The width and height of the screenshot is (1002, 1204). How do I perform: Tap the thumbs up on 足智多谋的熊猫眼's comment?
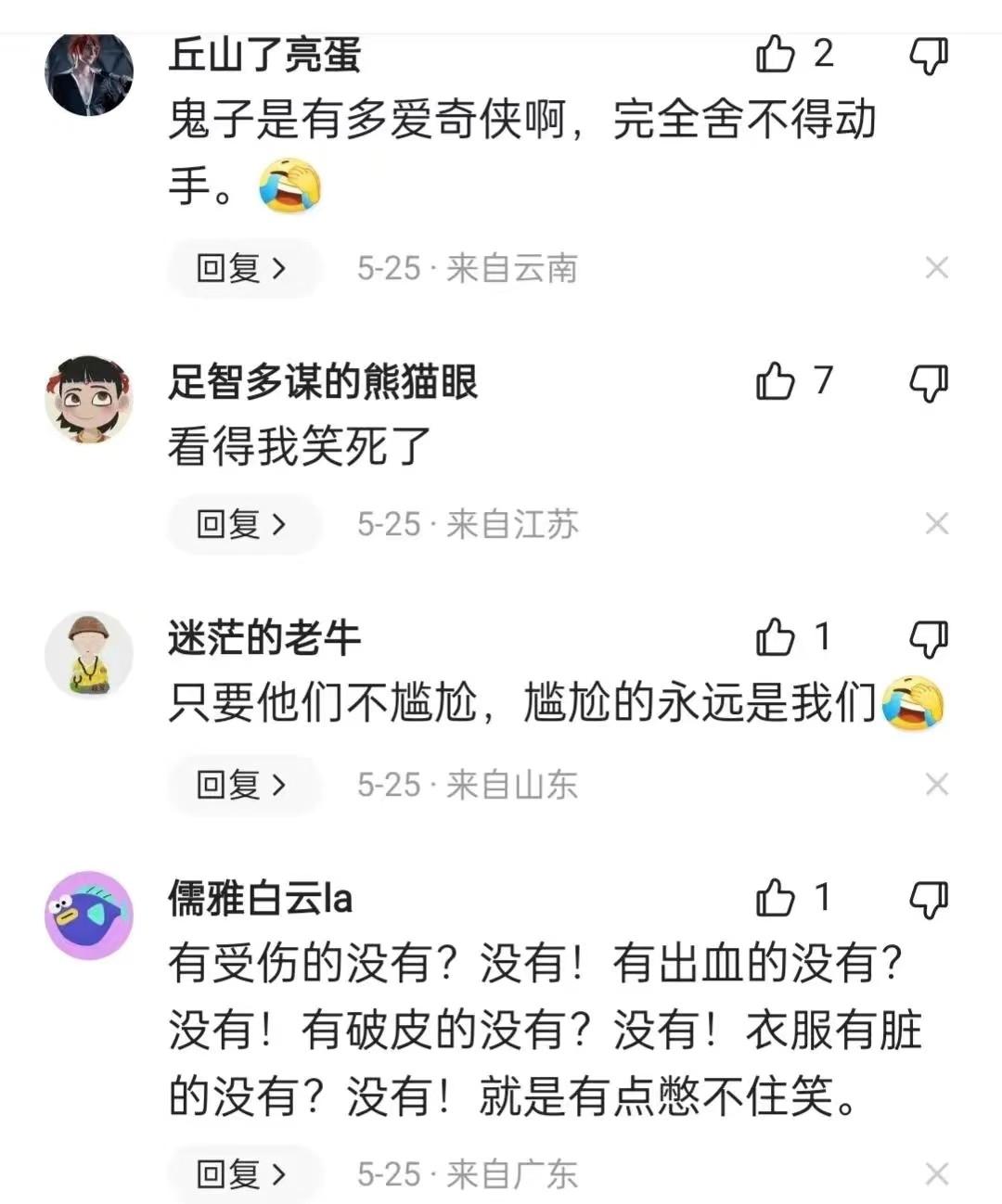[777, 382]
